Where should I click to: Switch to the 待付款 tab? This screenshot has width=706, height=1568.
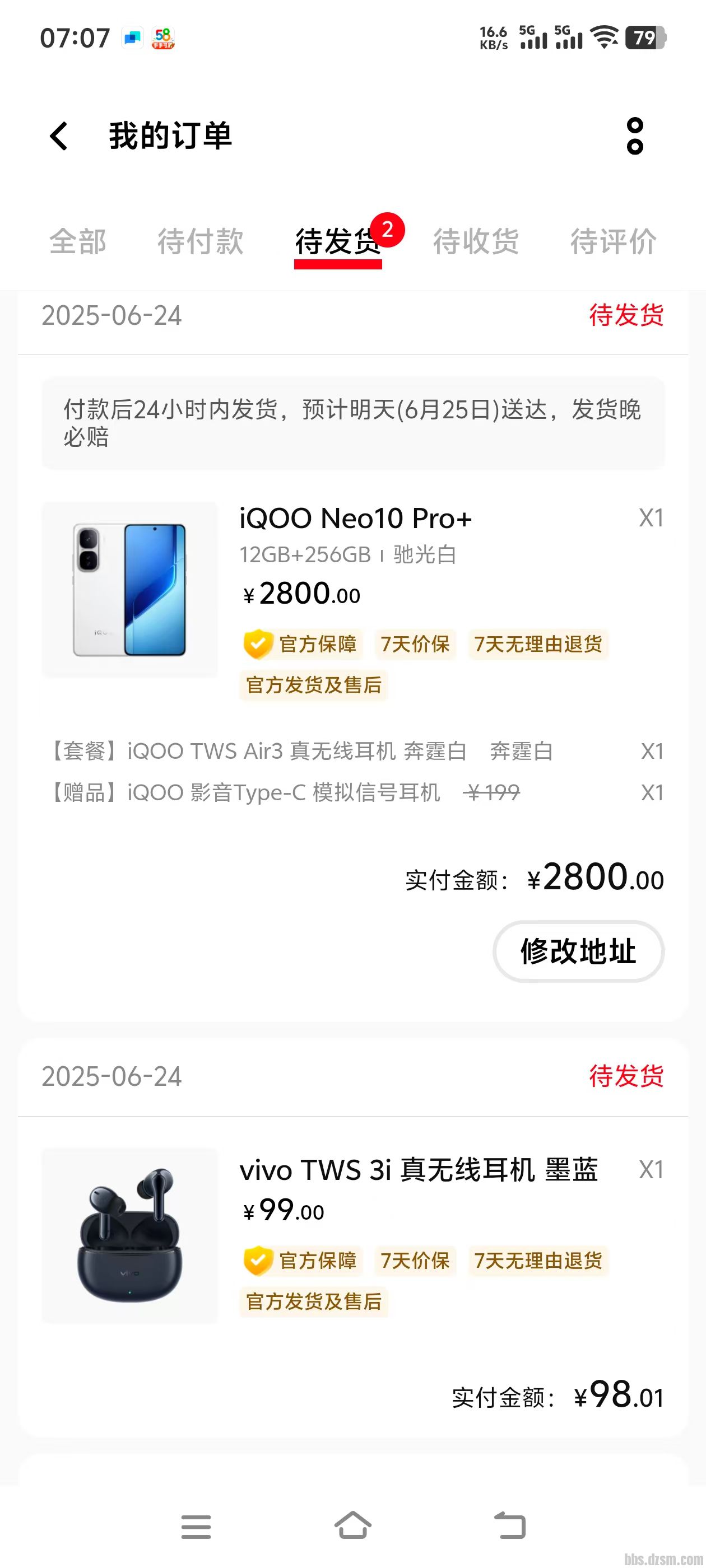pos(201,242)
